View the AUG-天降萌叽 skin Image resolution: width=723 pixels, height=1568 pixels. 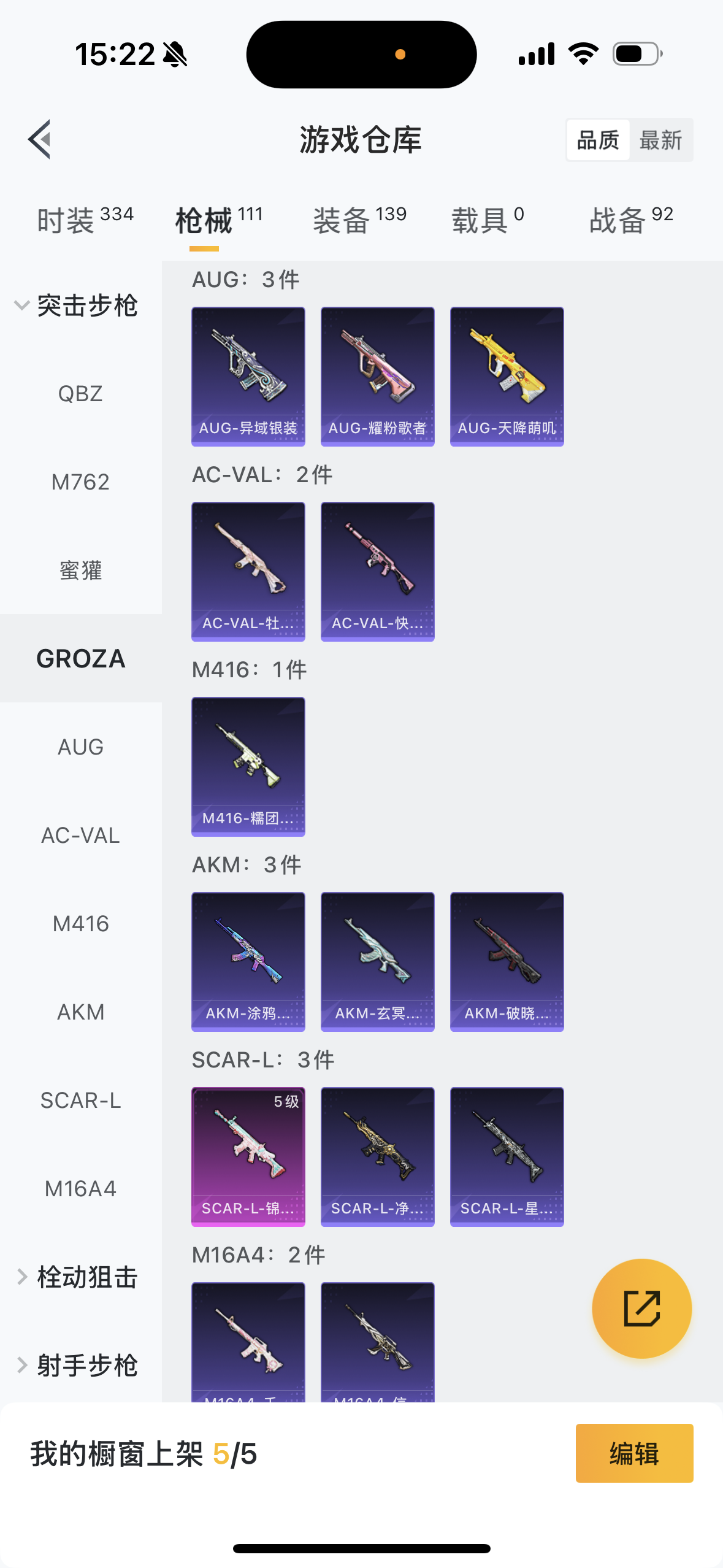[507, 376]
